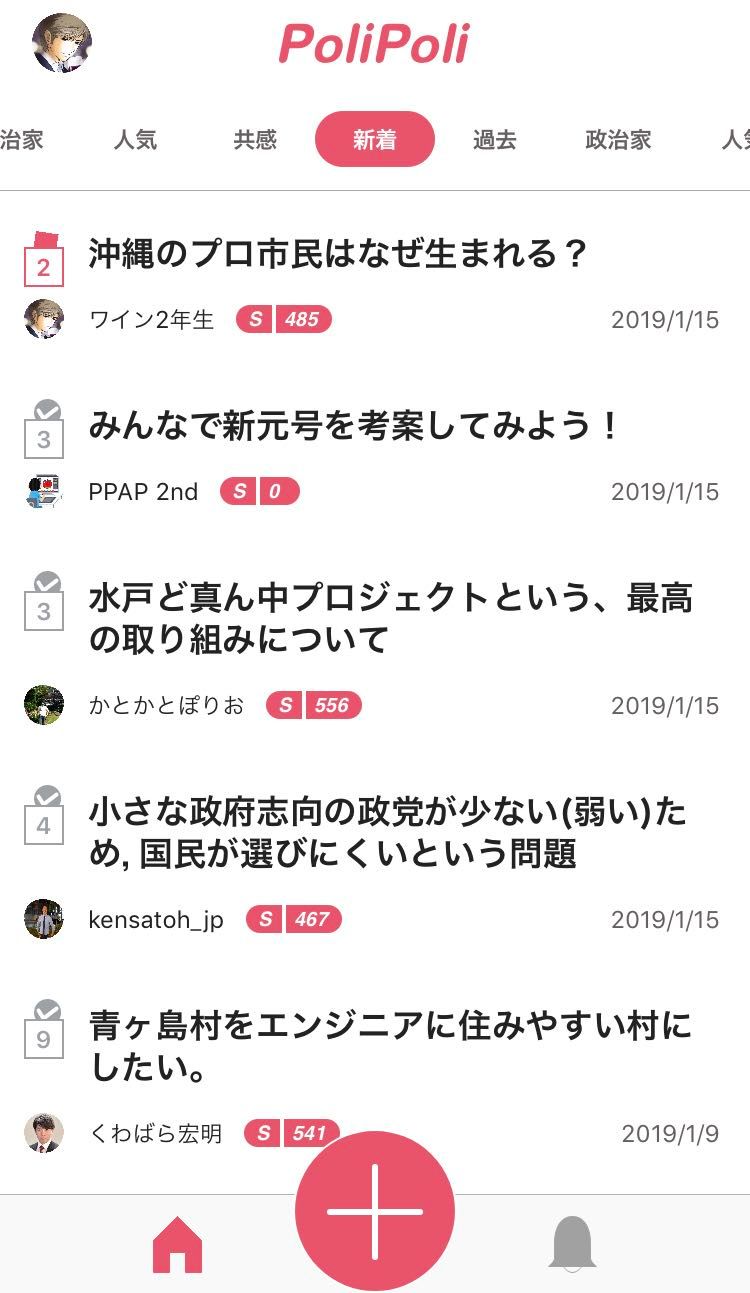Open the 水戸ど真ん中プロジェクト post
This screenshot has width=750, height=1293.
390,619
